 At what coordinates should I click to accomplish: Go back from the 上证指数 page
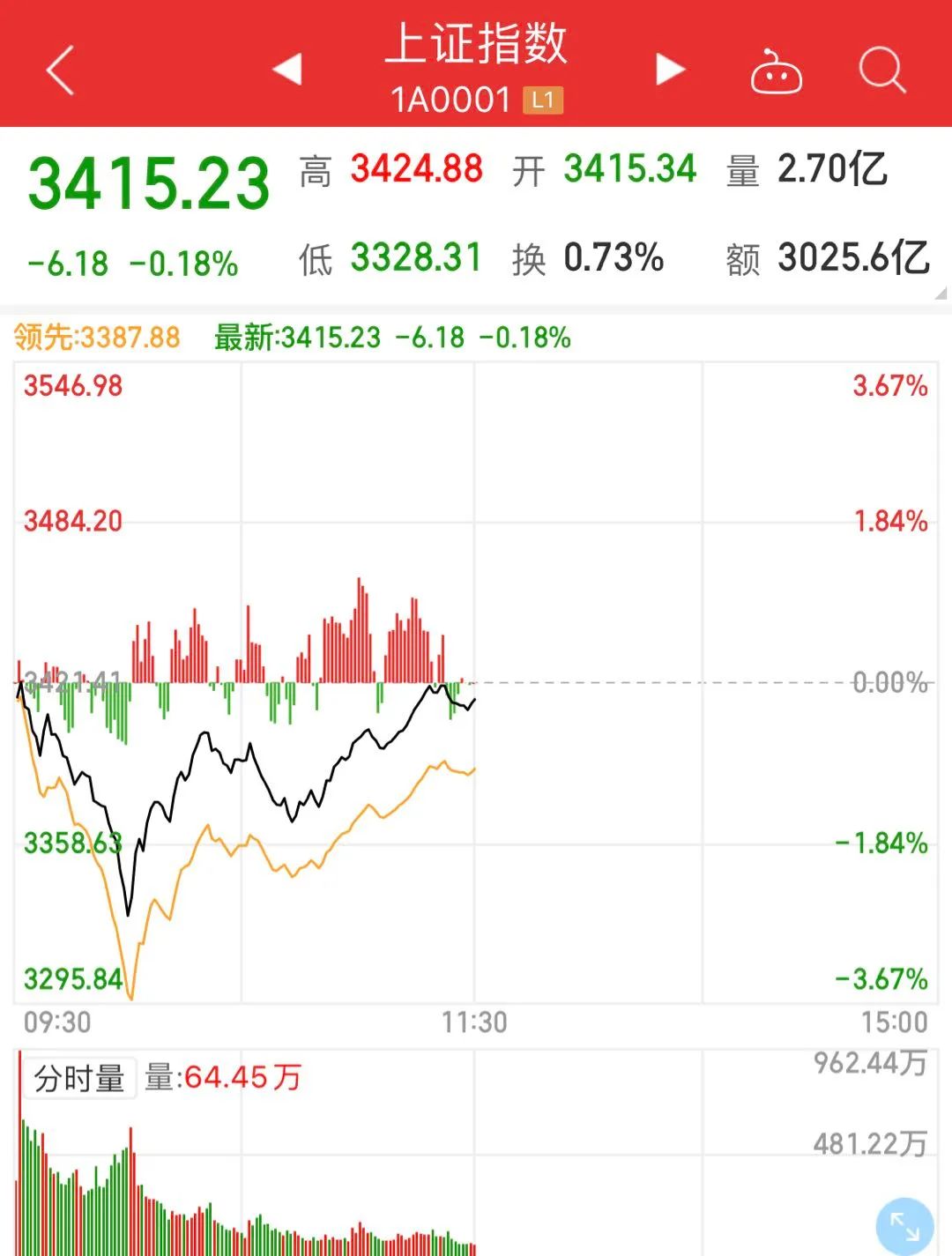pos(60,70)
